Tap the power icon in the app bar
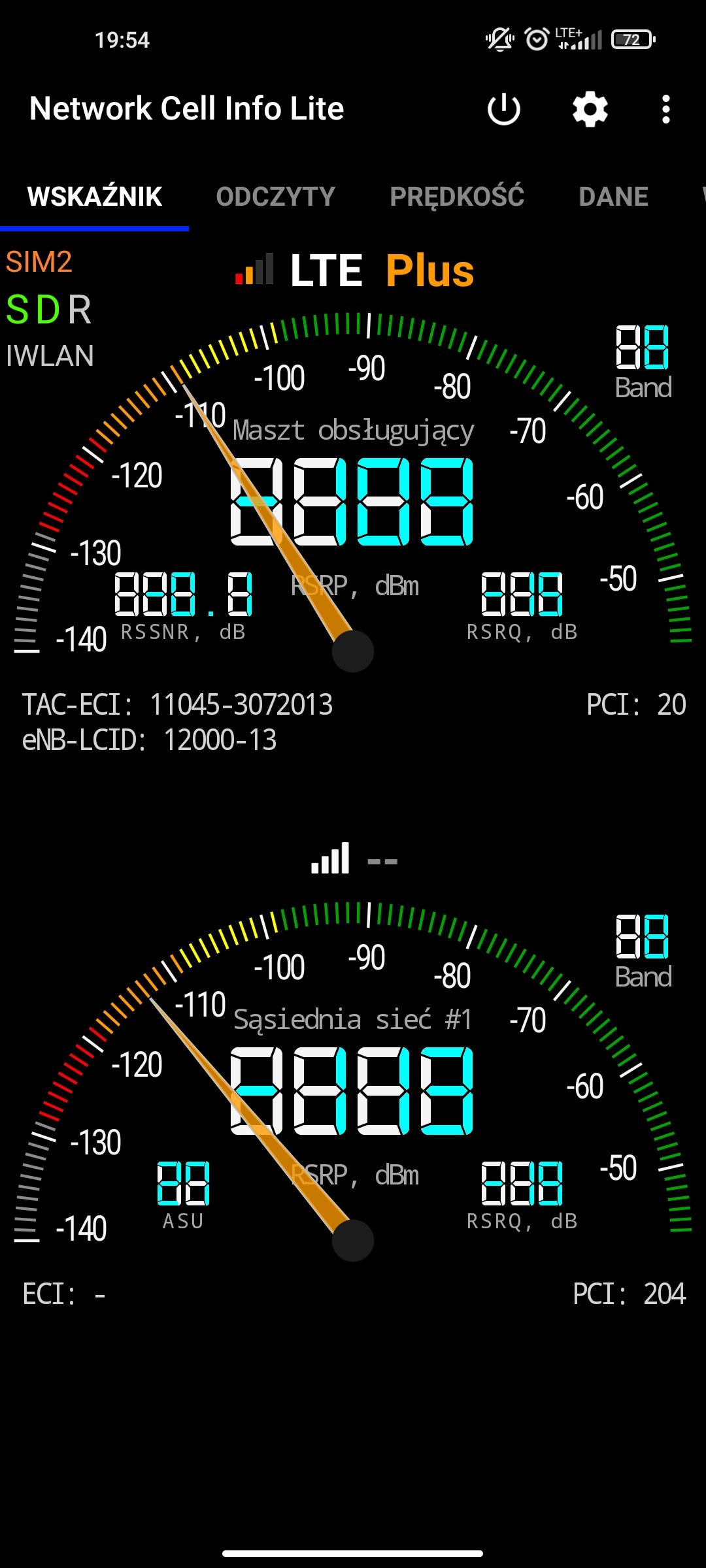Screen dimensions: 706x1568 click(503, 109)
